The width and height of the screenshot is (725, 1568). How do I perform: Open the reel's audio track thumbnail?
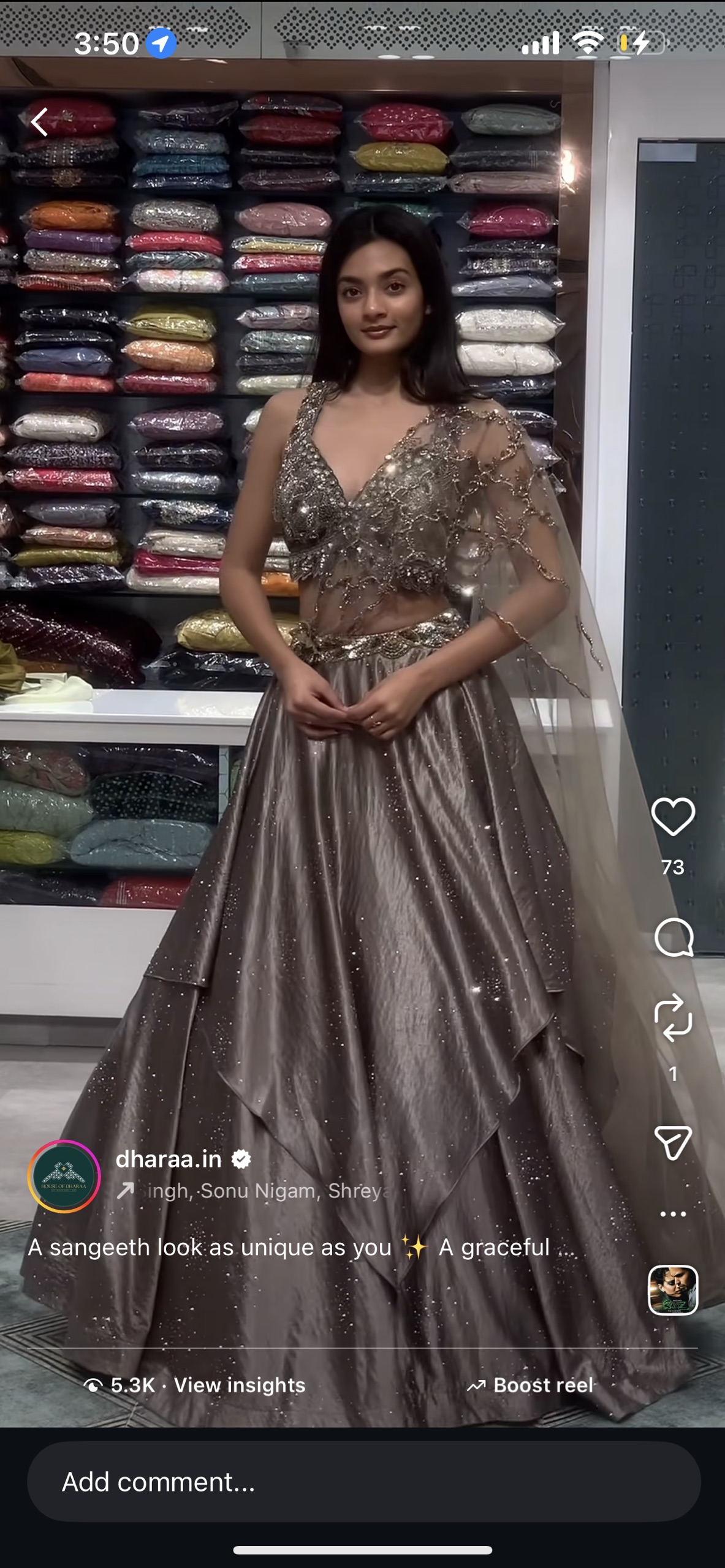click(x=673, y=1290)
